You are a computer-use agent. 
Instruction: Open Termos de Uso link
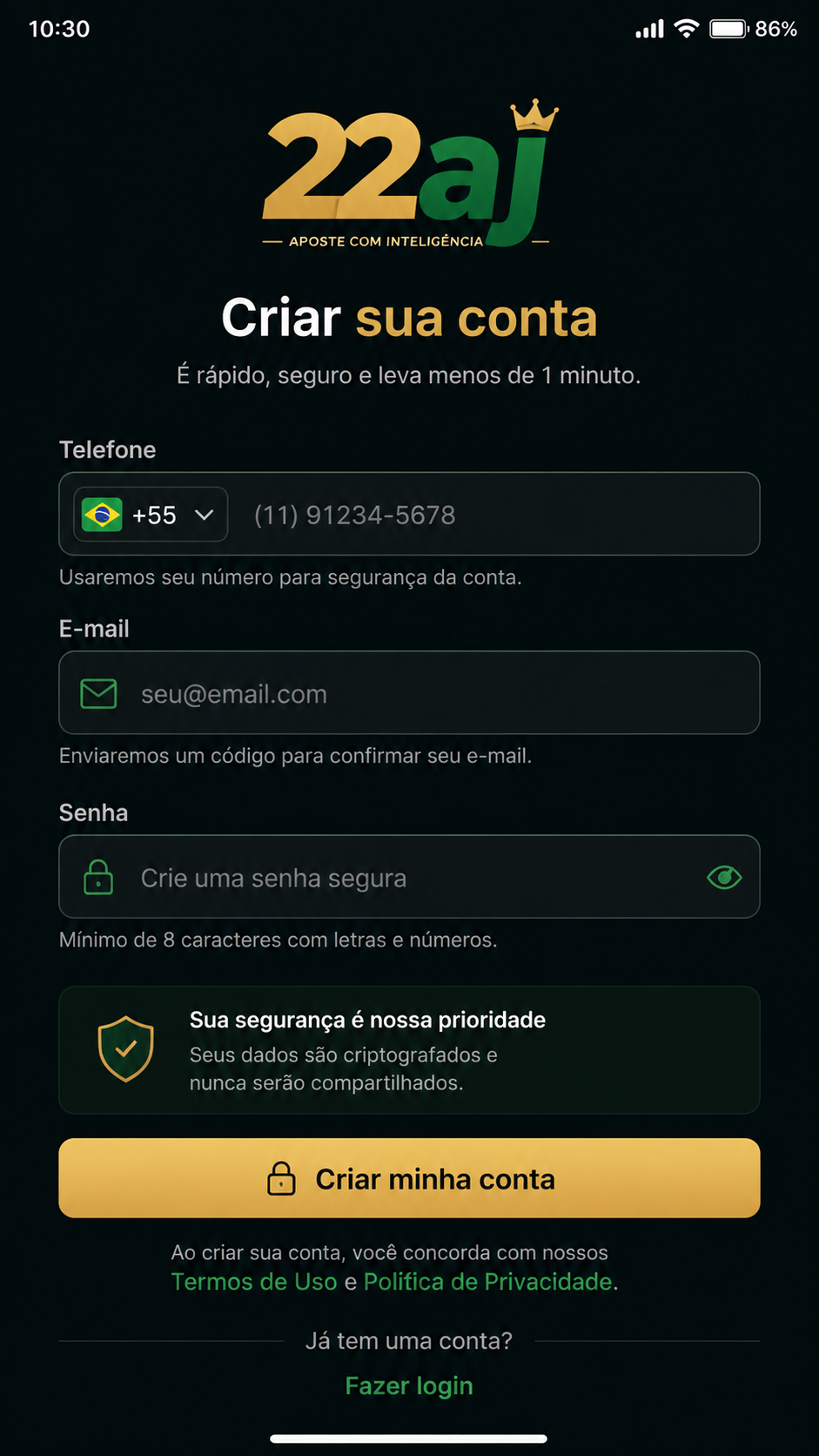pos(254,1282)
